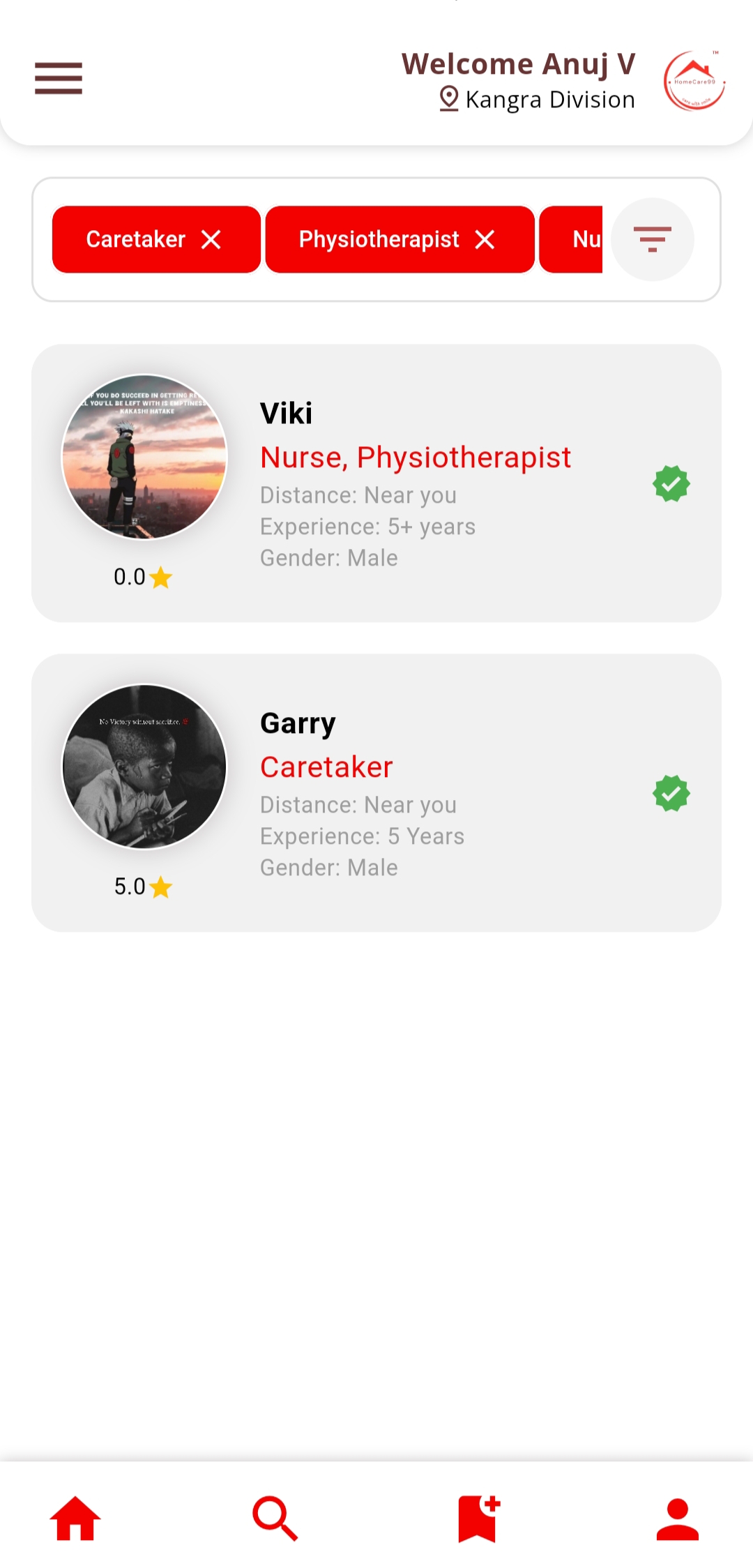The width and height of the screenshot is (753, 1568).
Task: Go to the Home tab
Action: click(x=75, y=1518)
